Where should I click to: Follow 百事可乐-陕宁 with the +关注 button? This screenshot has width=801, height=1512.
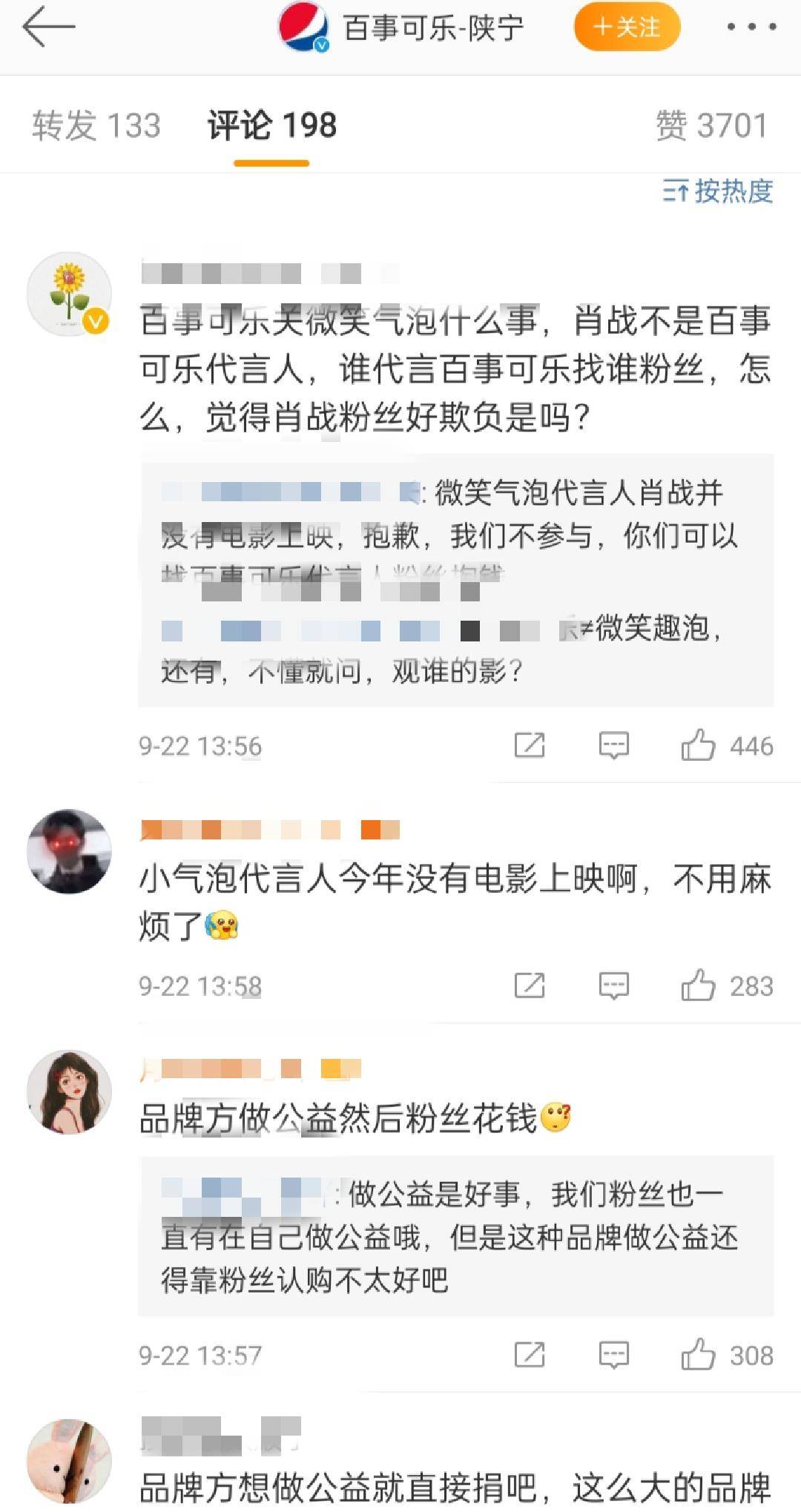pyautogui.click(x=627, y=27)
